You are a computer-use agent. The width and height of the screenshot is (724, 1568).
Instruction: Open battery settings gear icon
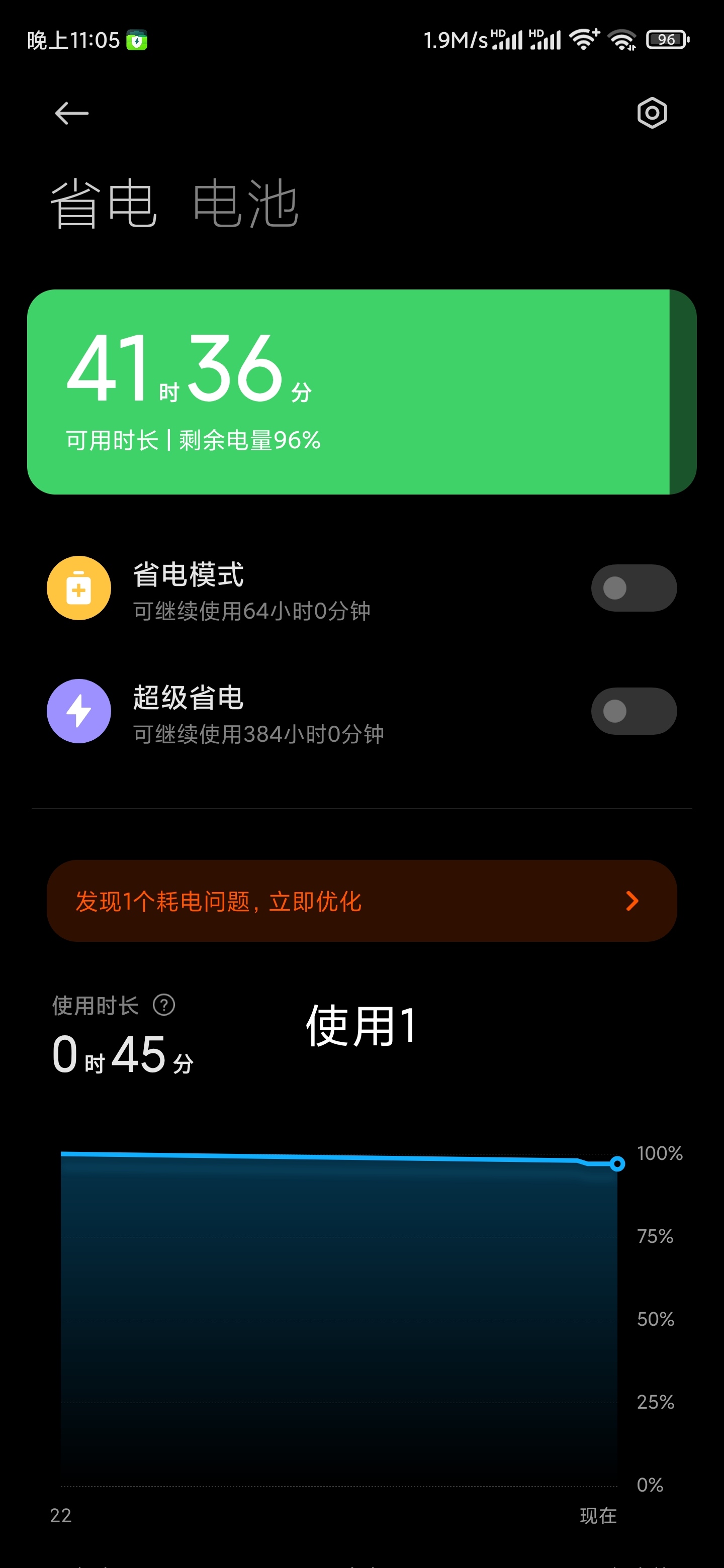[652, 113]
